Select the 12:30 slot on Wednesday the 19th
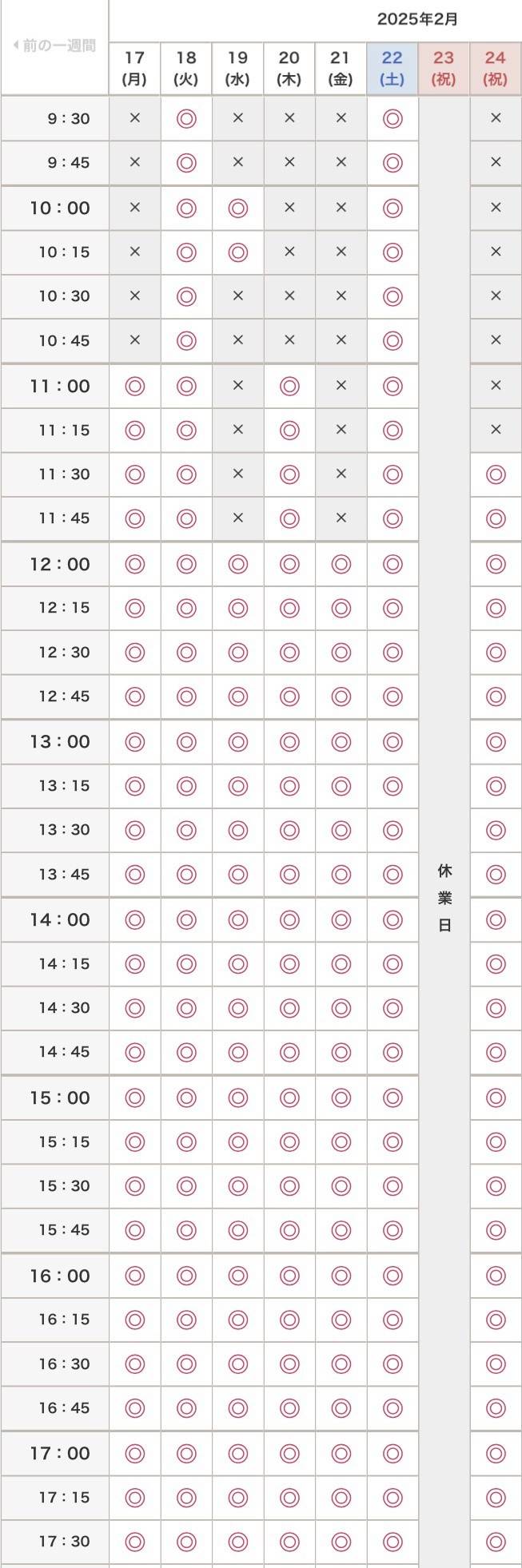Screen dimensions: 522x1568 (237, 653)
